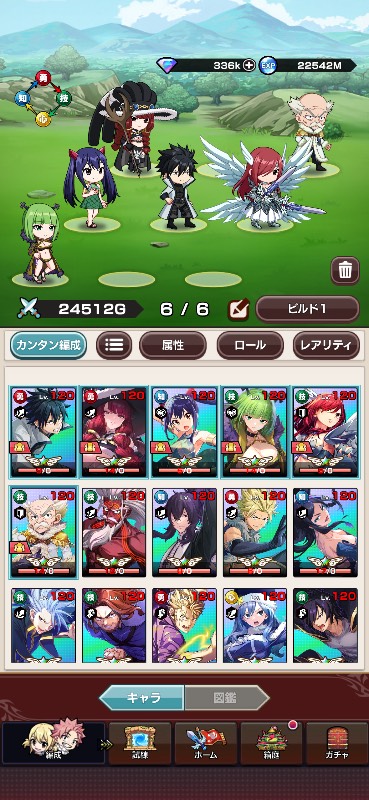This screenshot has width=369, height=800.
Task: Open the 箱庭 tab with the red dot
Action: (271, 742)
